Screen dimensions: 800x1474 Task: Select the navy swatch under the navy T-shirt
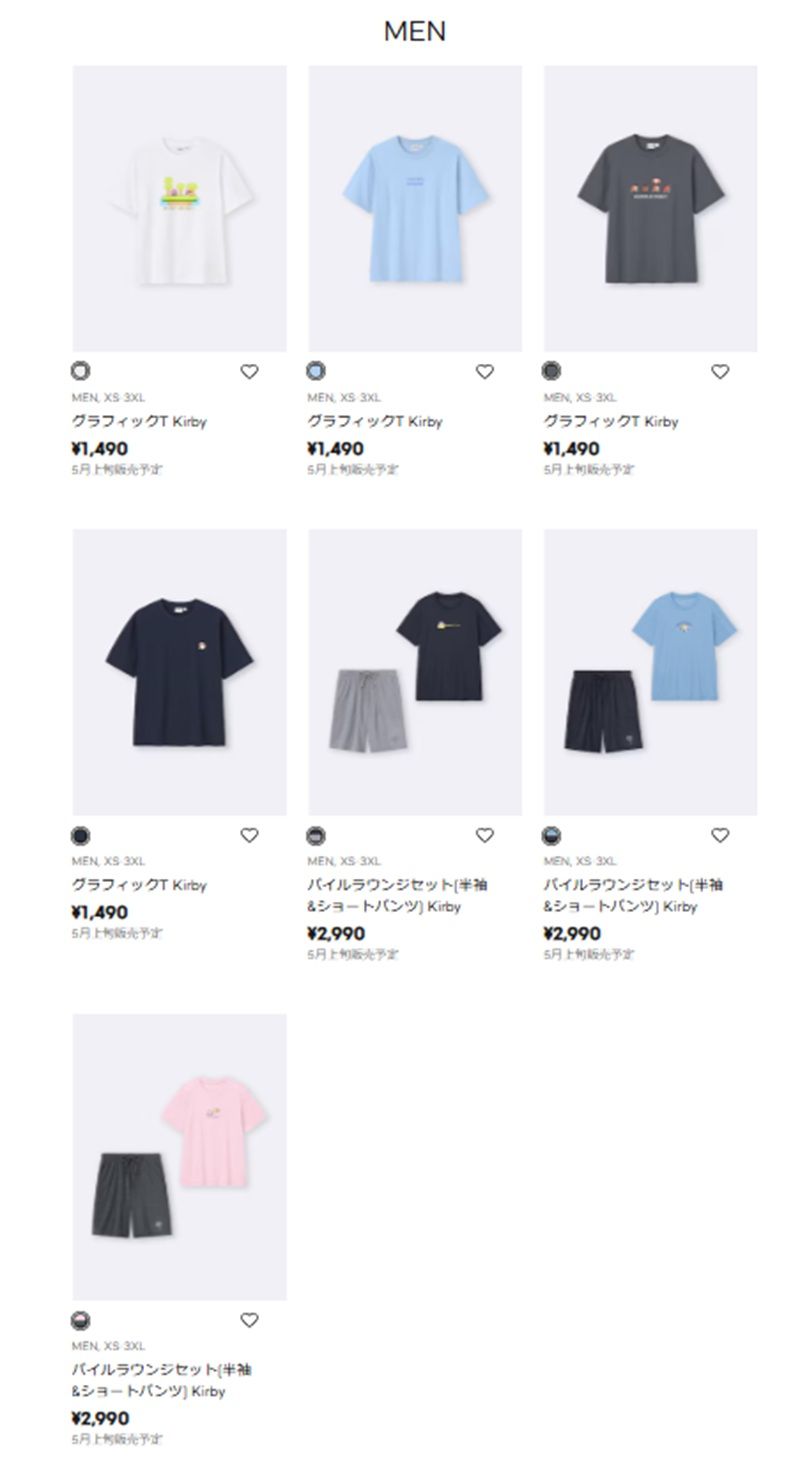click(81, 836)
